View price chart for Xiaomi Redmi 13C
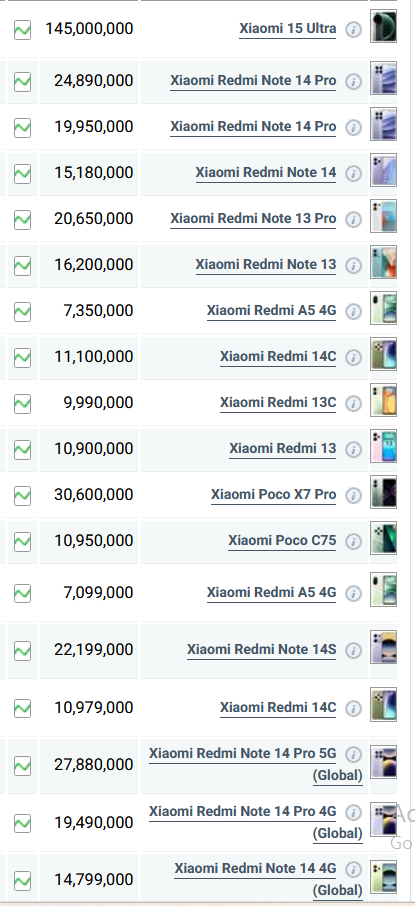The height and width of the screenshot is (906, 415). pos(23,403)
